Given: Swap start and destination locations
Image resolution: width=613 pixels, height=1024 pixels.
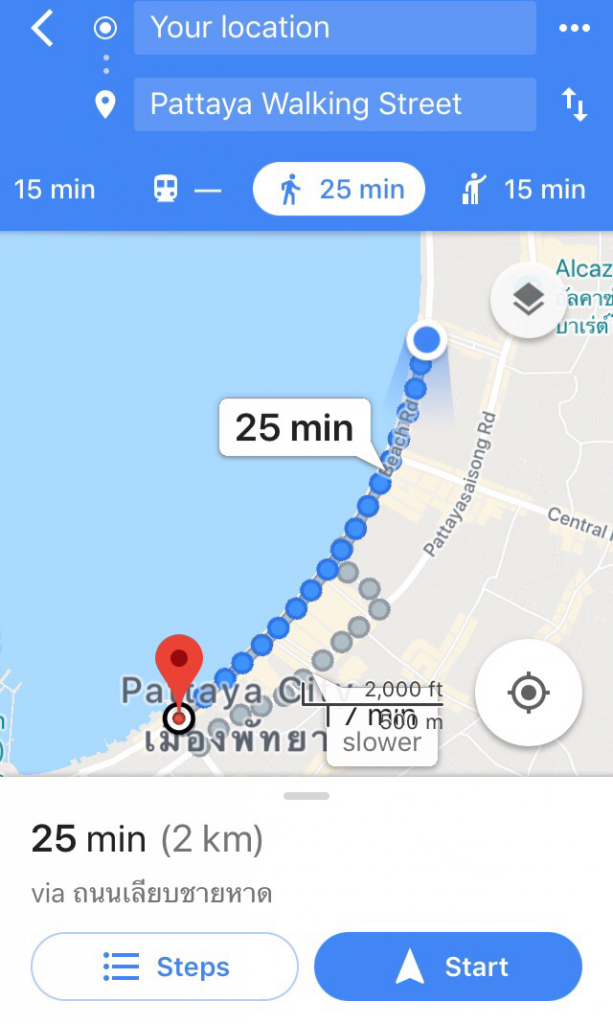Looking at the screenshot, I should pyautogui.click(x=574, y=104).
